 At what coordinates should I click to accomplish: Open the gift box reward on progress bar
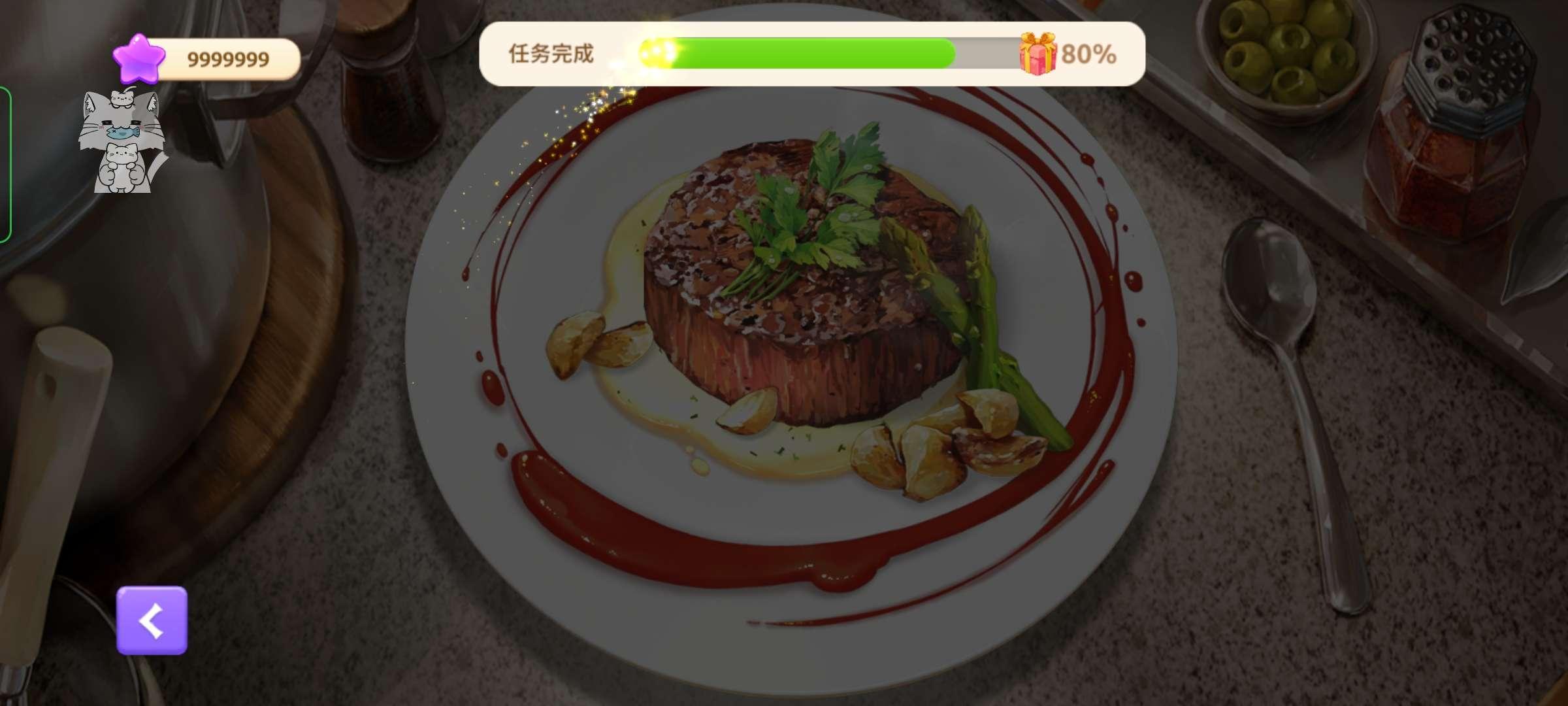pos(1037,54)
